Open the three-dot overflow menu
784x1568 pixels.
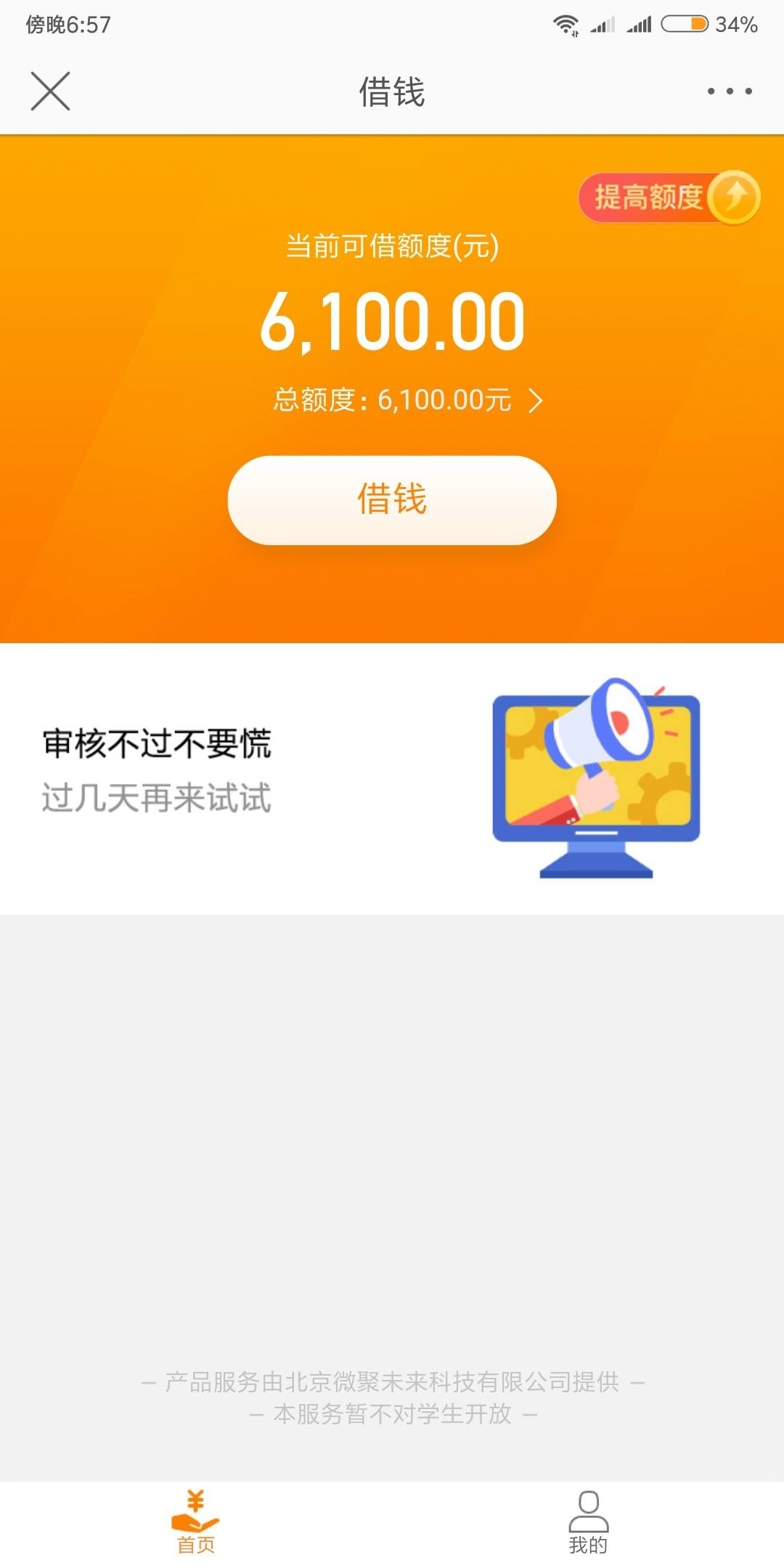pos(730,91)
